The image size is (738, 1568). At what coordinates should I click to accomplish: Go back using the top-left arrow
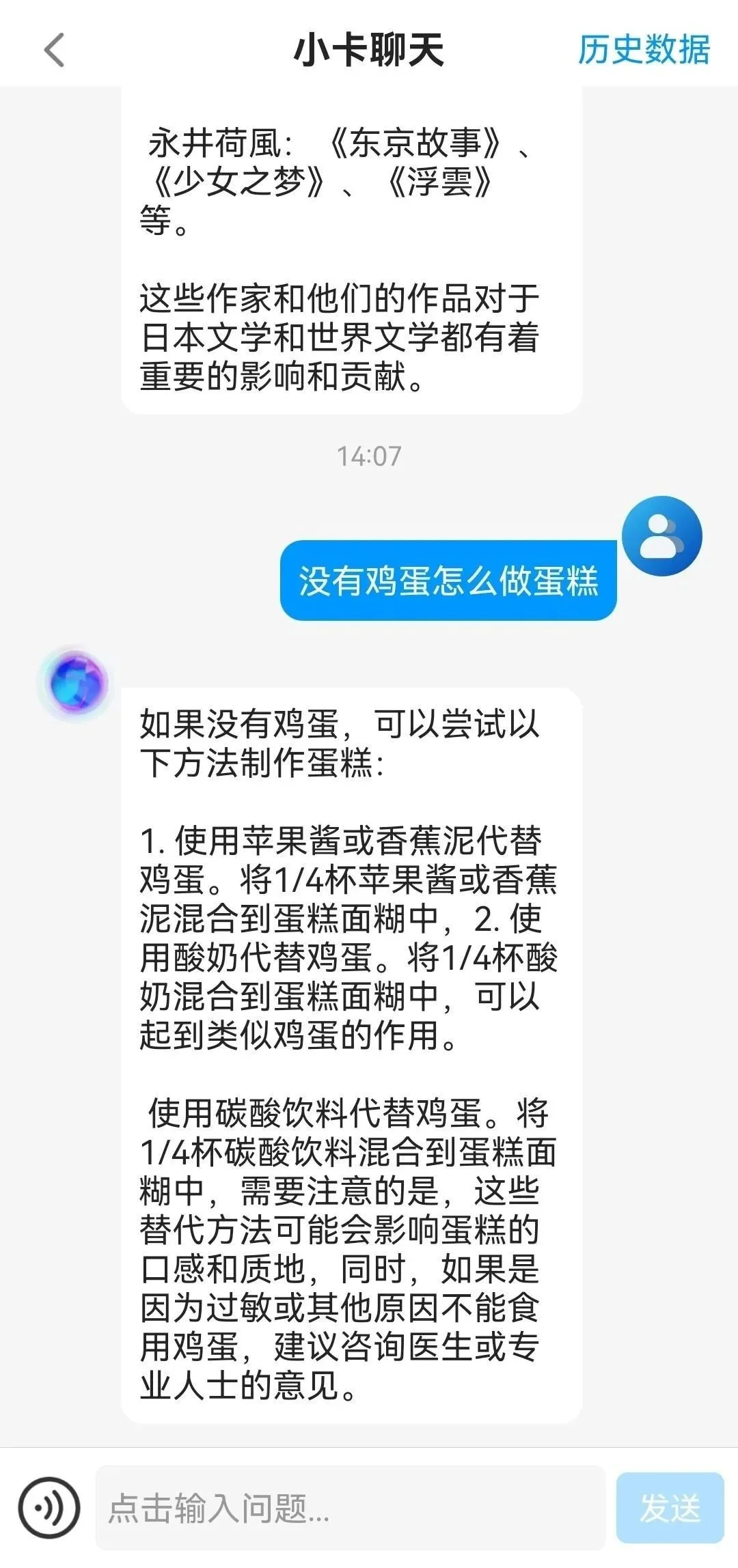(55, 51)
